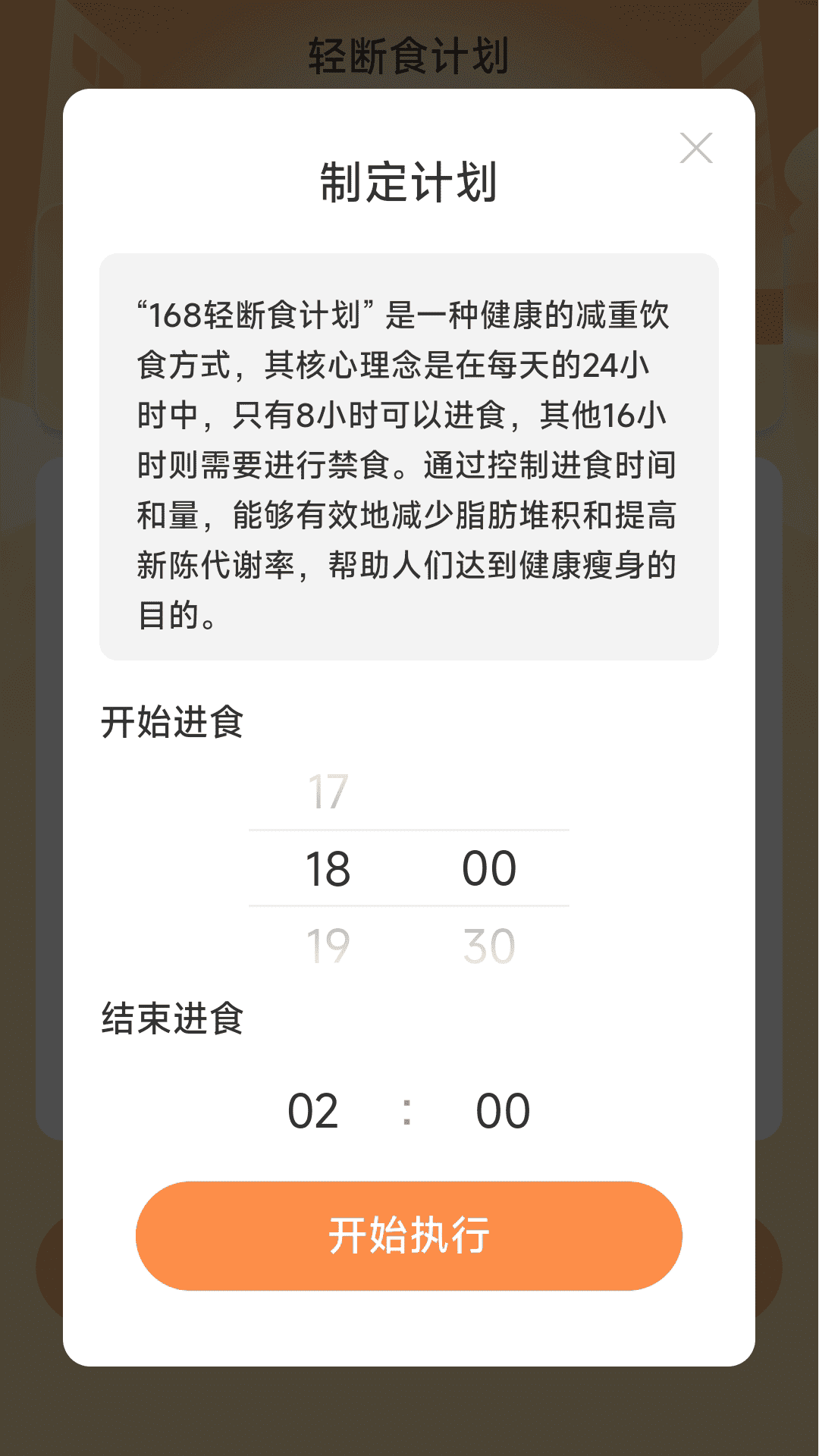The image size is (819, 1456).
Task: Tap the selected 18:00 start time row
Action: [408, 868]
